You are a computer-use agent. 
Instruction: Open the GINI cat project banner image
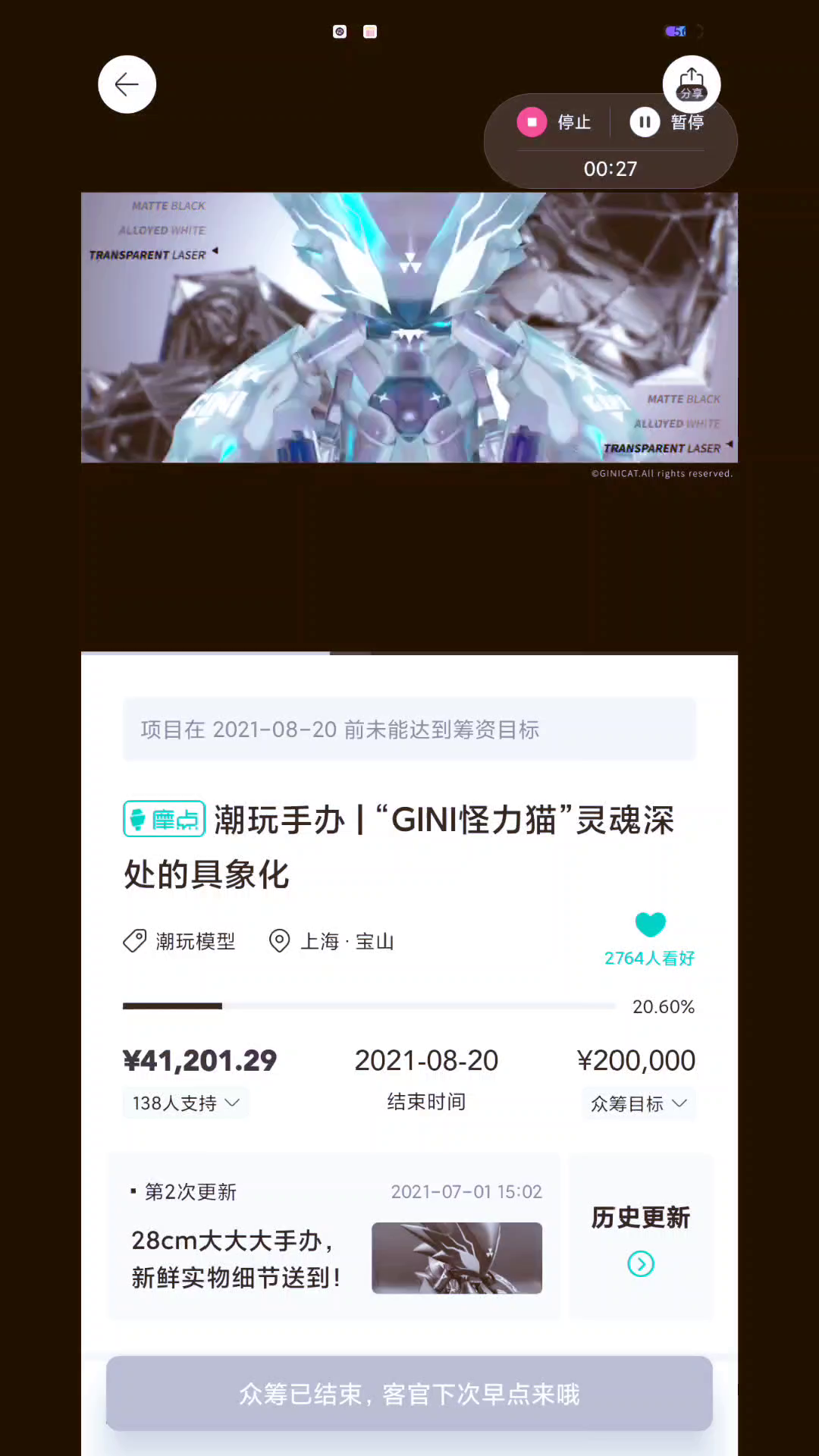(409, 328)
